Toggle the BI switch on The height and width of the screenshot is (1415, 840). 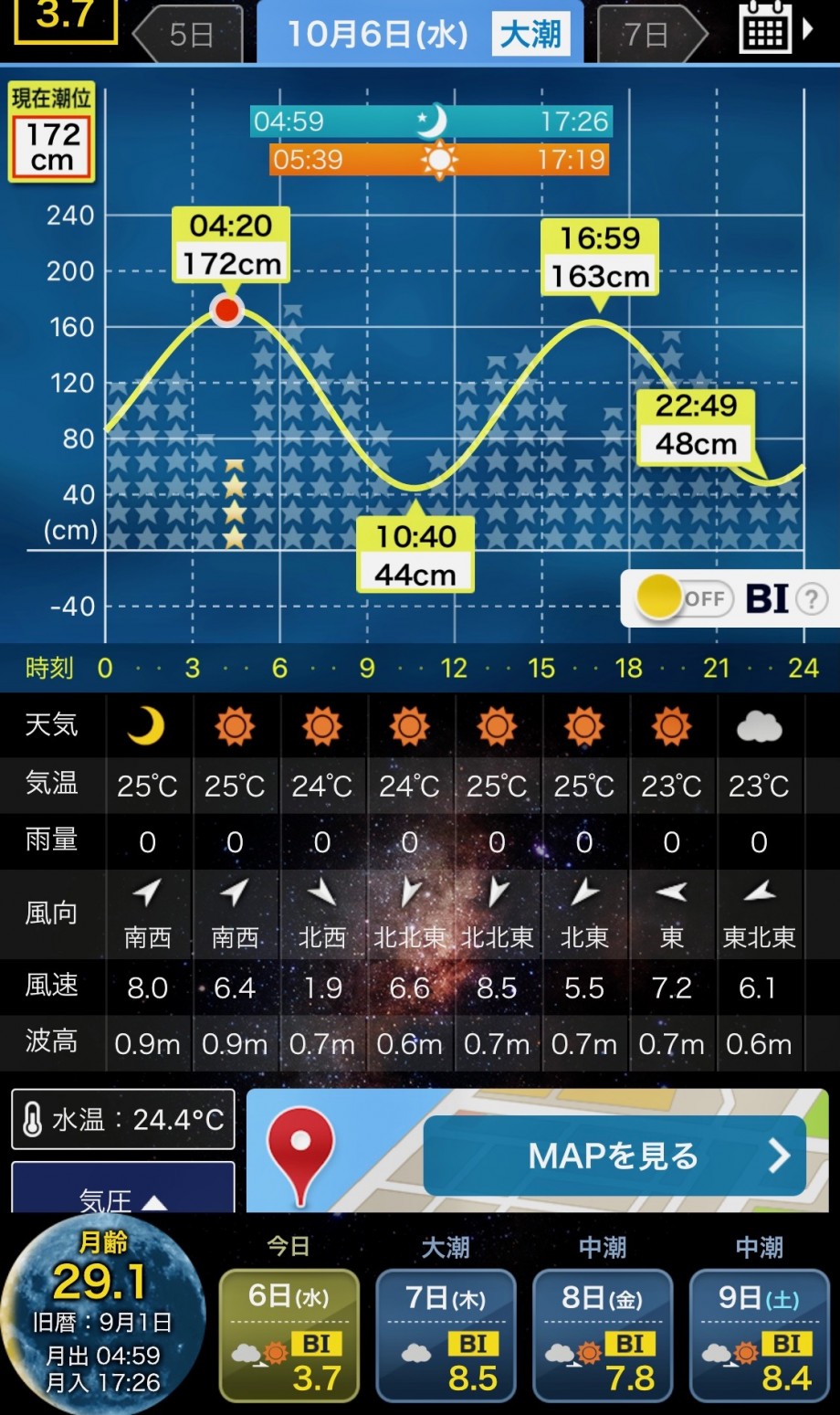(x=686, y=598)
